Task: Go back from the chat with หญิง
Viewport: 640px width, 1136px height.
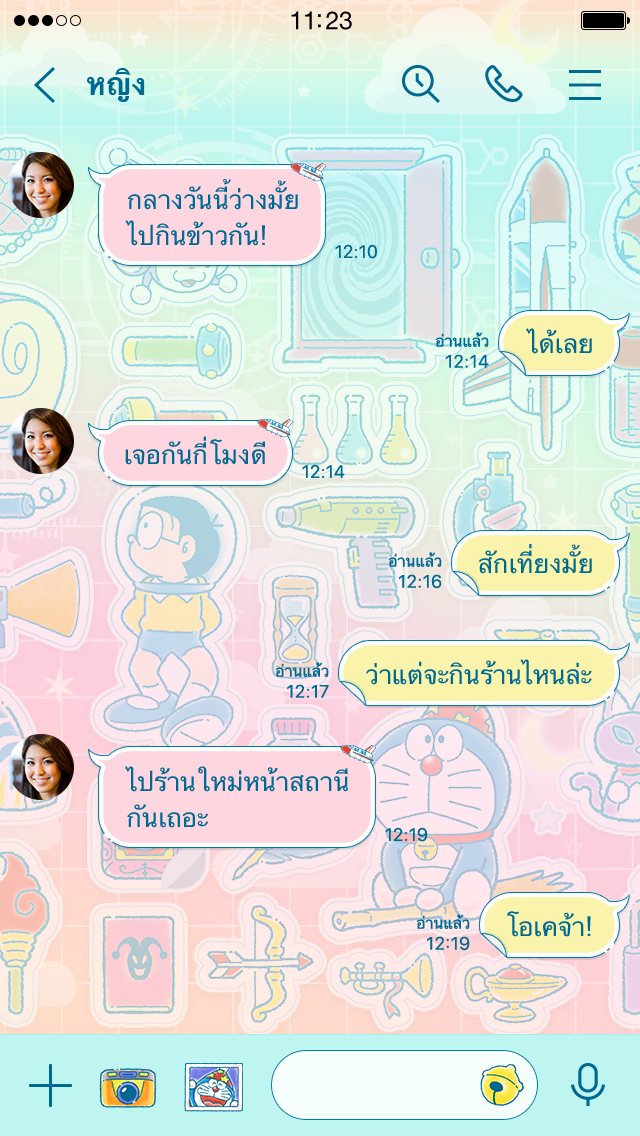Action: coord(45,86)
